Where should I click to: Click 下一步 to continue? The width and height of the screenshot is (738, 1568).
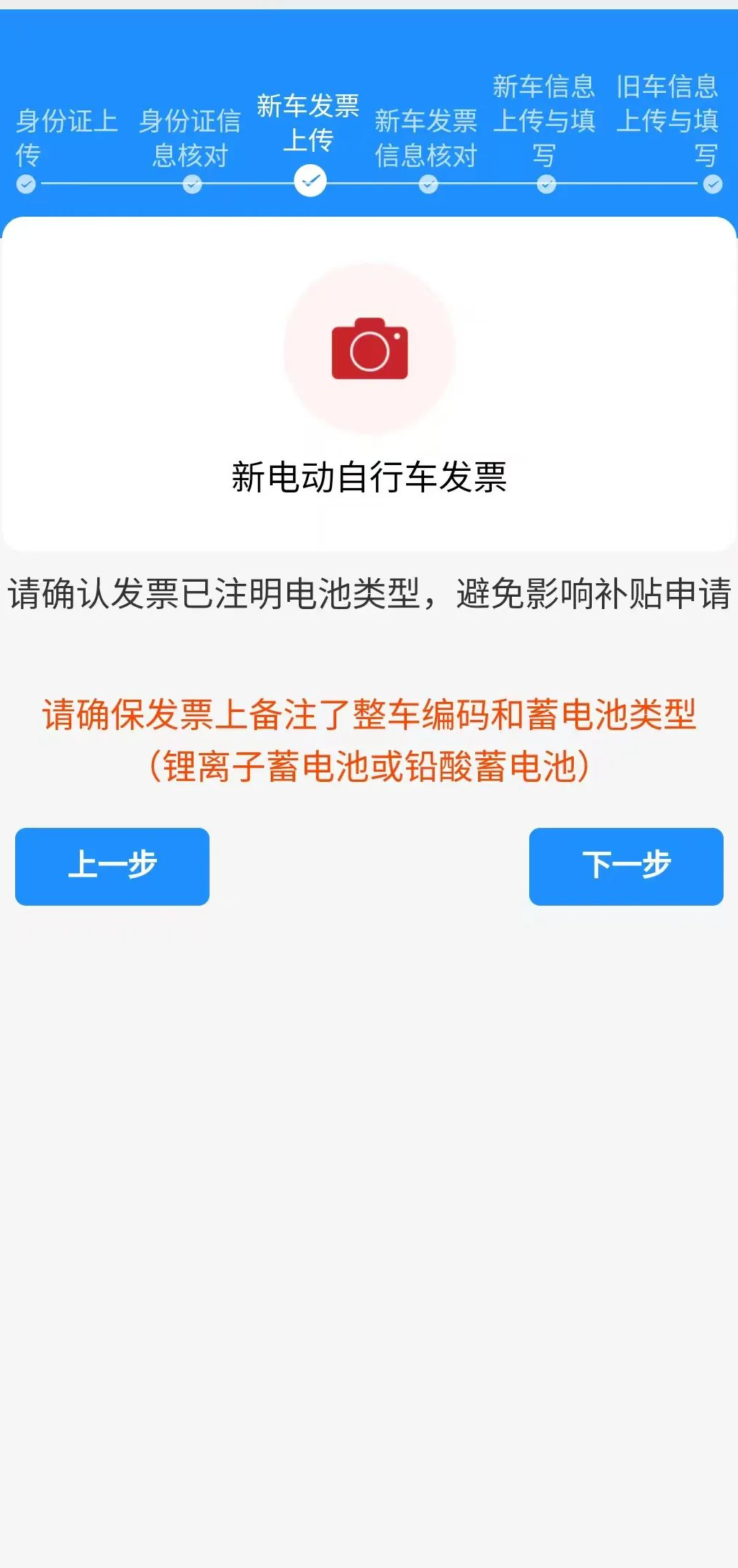626,867
